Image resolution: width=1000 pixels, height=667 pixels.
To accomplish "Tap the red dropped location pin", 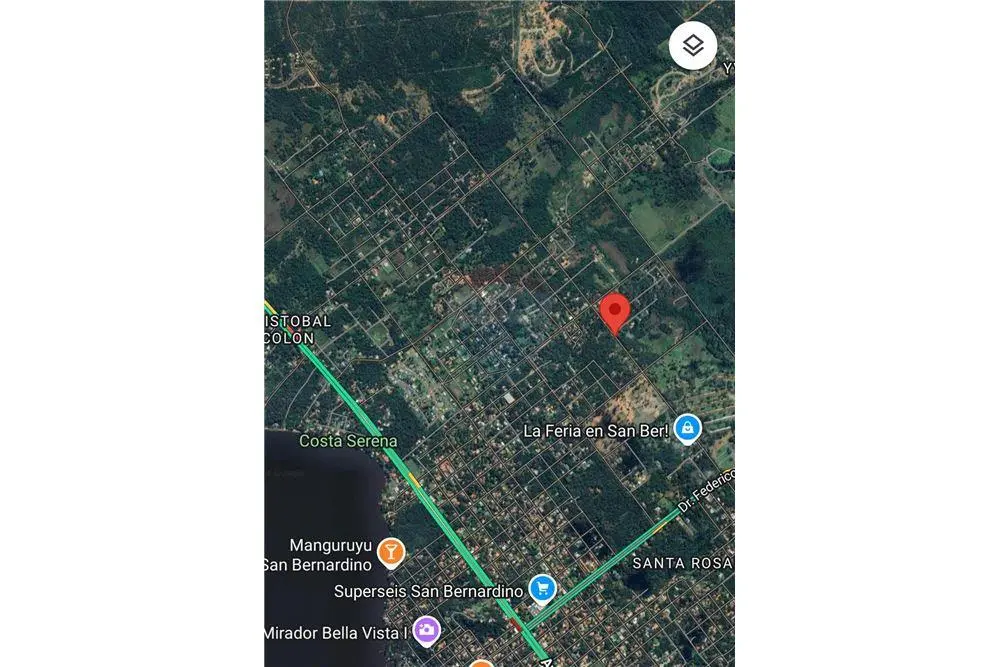I will click(613, 312).
